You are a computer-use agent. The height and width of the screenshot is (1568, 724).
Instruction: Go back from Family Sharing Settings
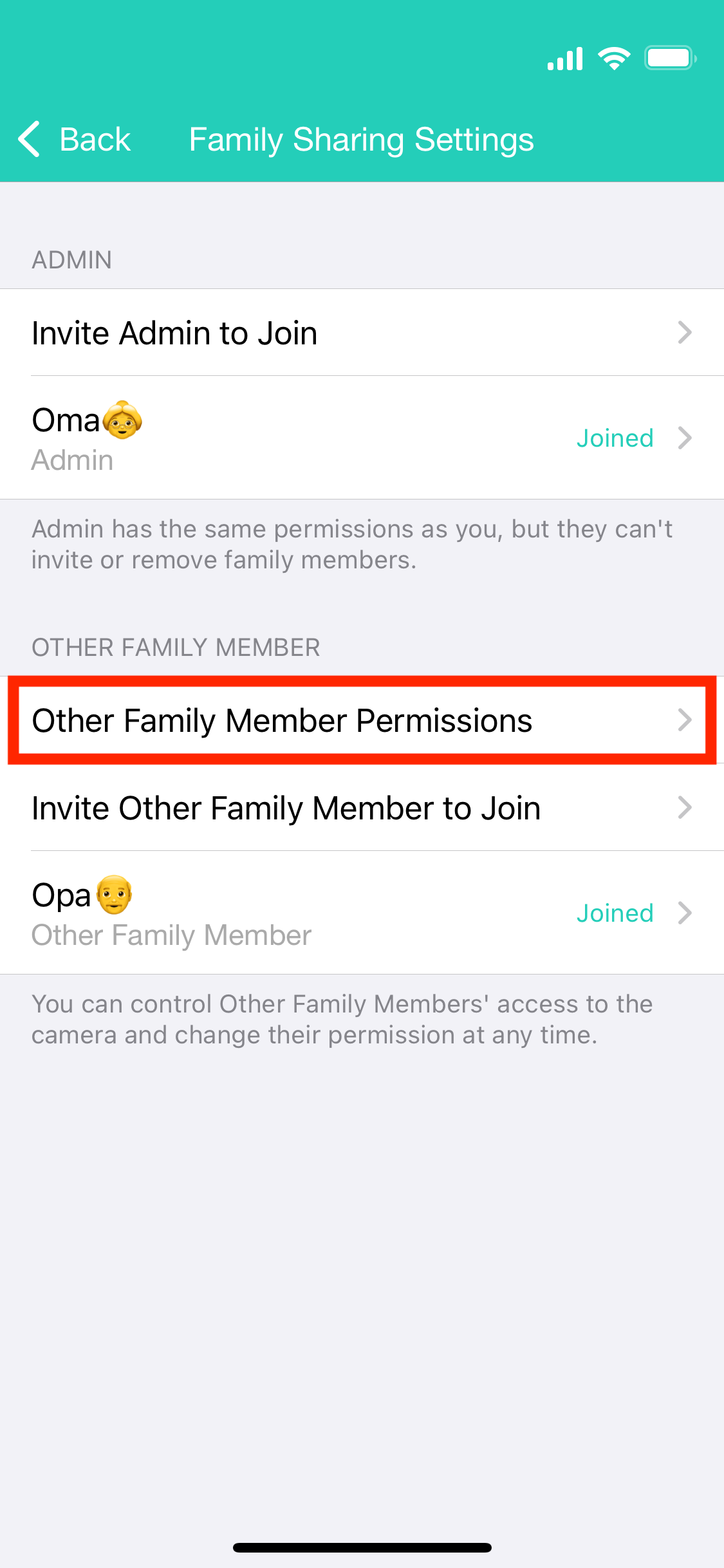click(x=74, y=139)
